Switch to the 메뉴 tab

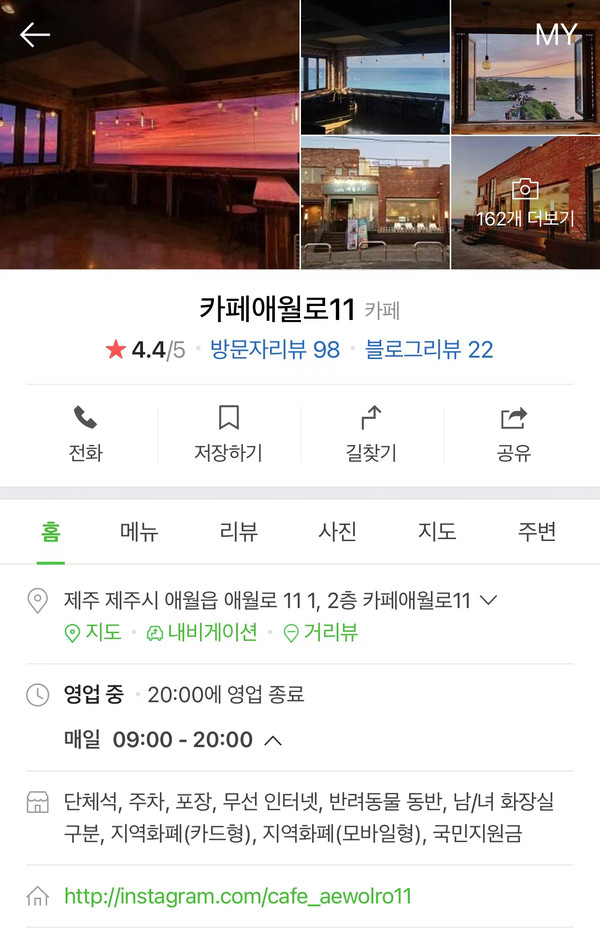click(139, 532)
